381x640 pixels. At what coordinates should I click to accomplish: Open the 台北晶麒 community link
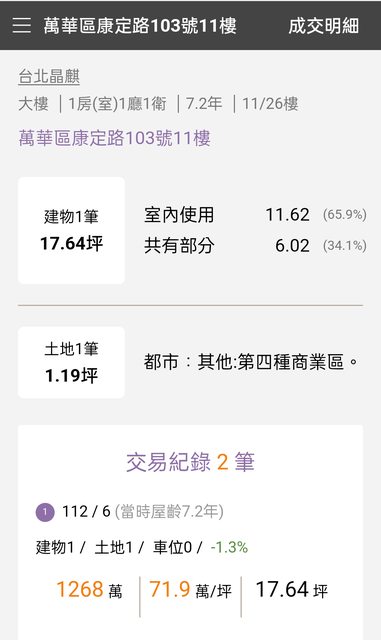pos(49,77)
